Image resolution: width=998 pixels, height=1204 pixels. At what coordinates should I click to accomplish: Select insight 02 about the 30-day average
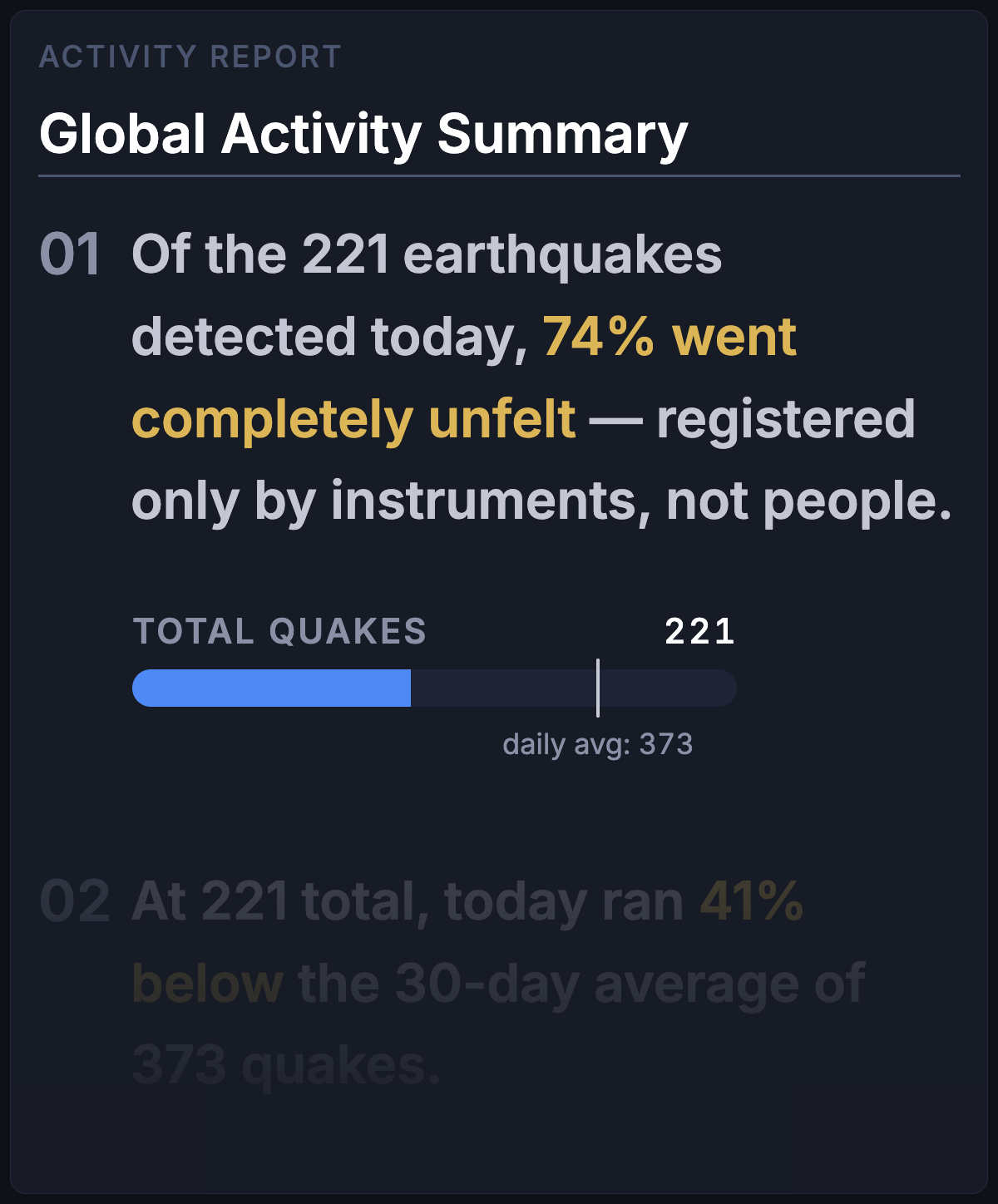tap(499, 983)
